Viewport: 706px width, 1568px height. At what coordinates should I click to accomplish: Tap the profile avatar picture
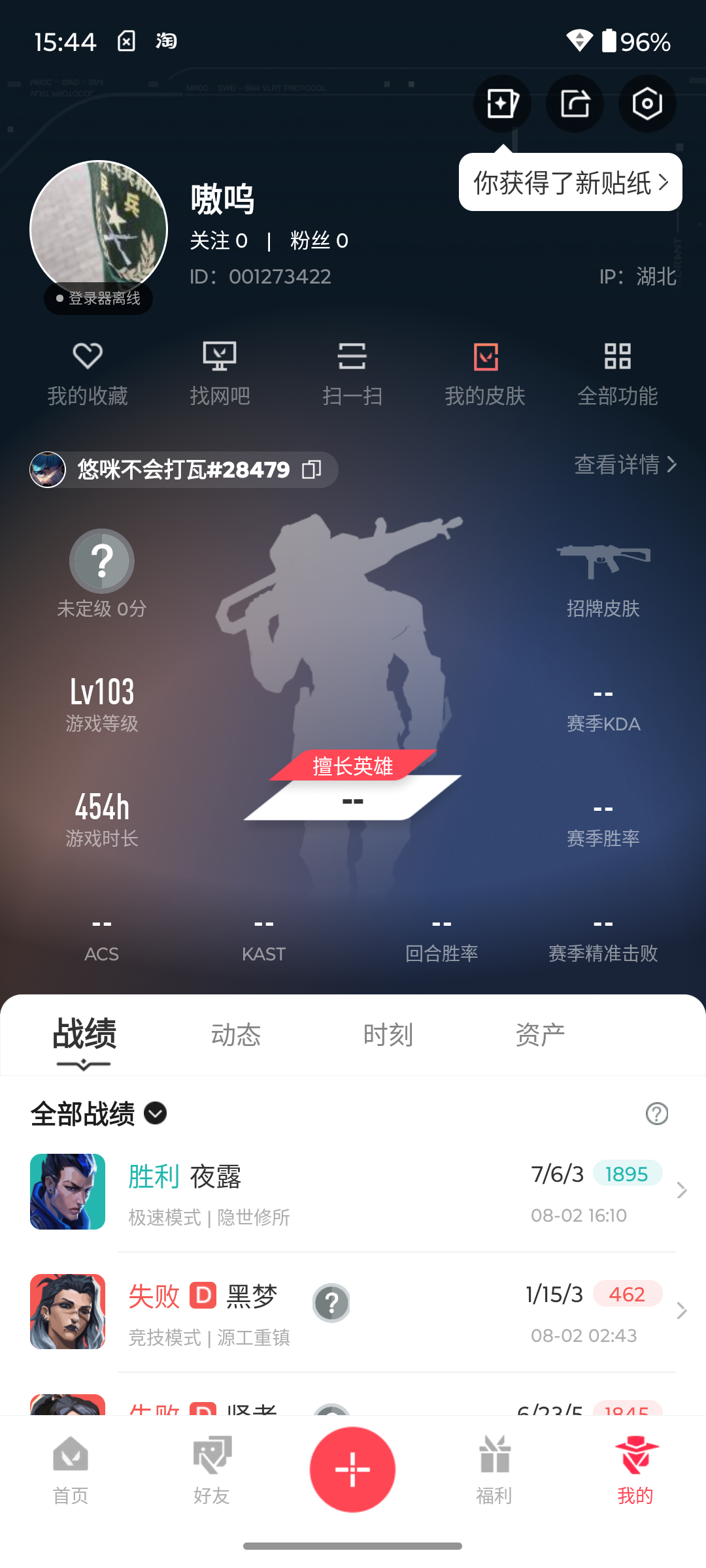[x=99, y=229]
